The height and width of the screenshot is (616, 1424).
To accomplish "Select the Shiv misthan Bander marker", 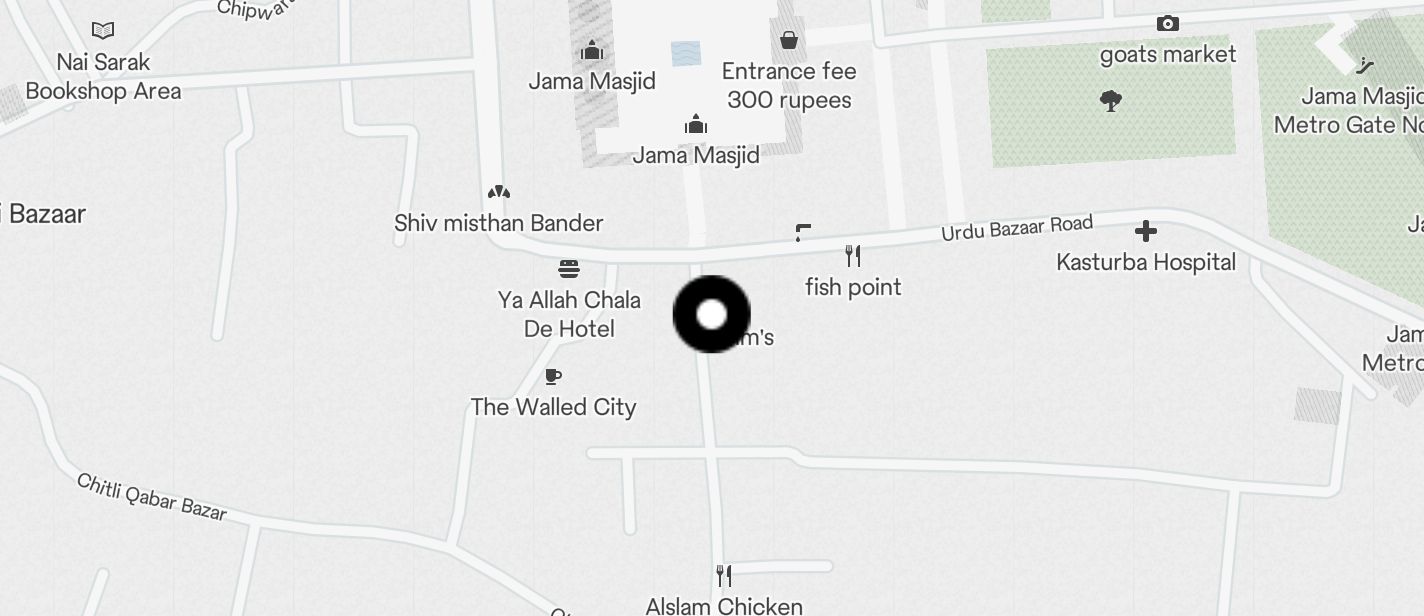I will (498, 192).
